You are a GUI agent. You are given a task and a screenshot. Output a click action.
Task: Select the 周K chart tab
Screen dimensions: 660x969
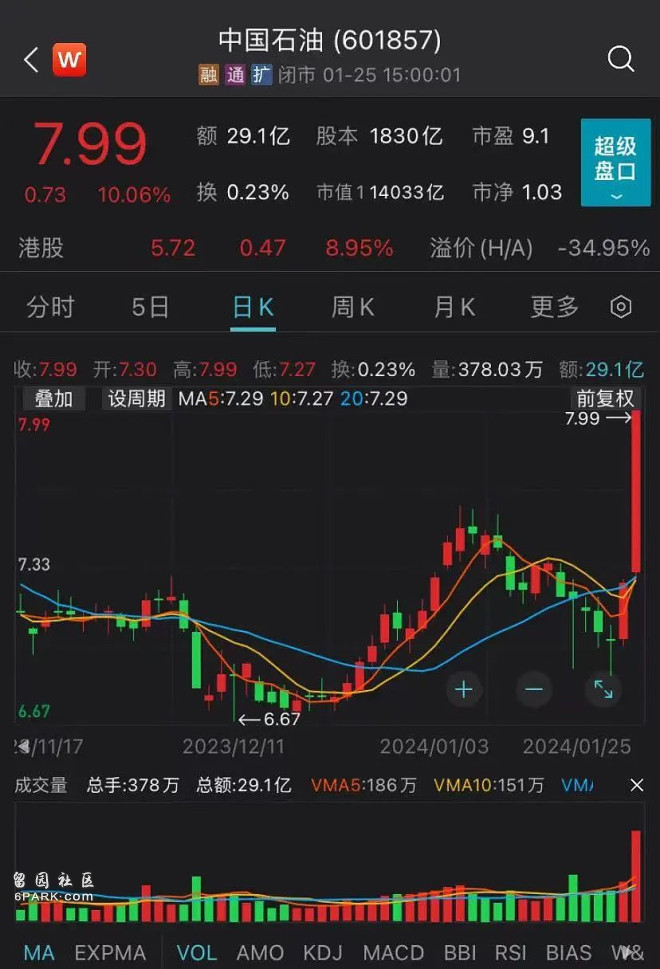(x=352, y=307)
